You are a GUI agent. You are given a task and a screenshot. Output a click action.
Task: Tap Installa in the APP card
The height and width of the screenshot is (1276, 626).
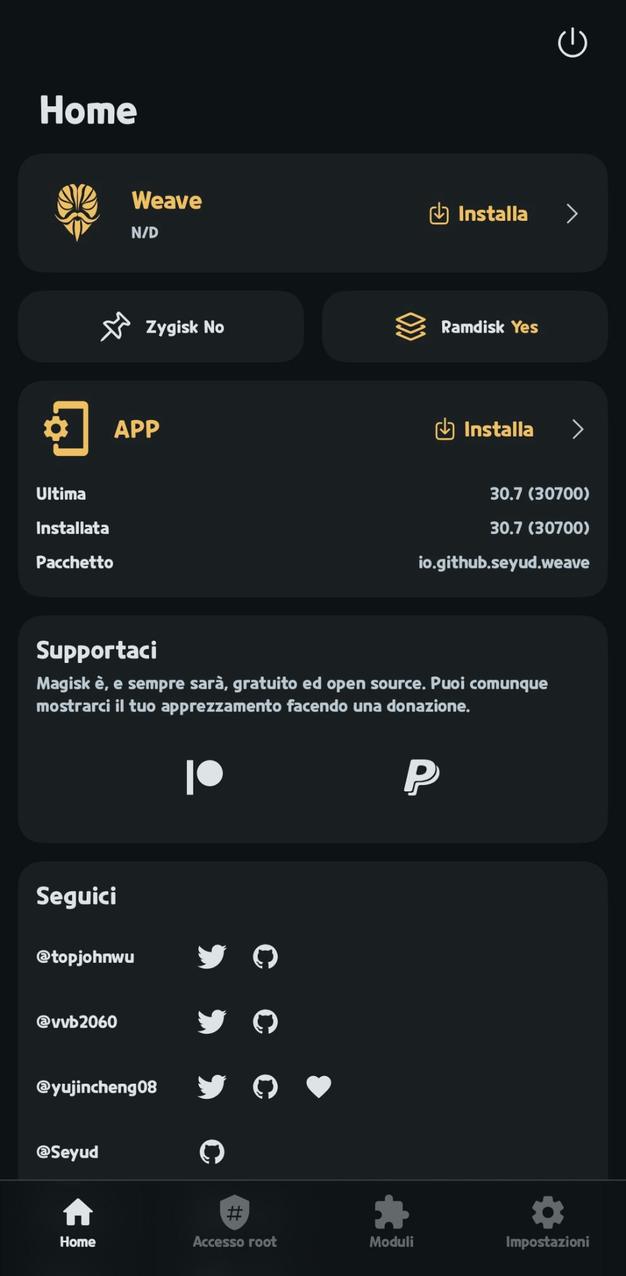pos(484,429)
